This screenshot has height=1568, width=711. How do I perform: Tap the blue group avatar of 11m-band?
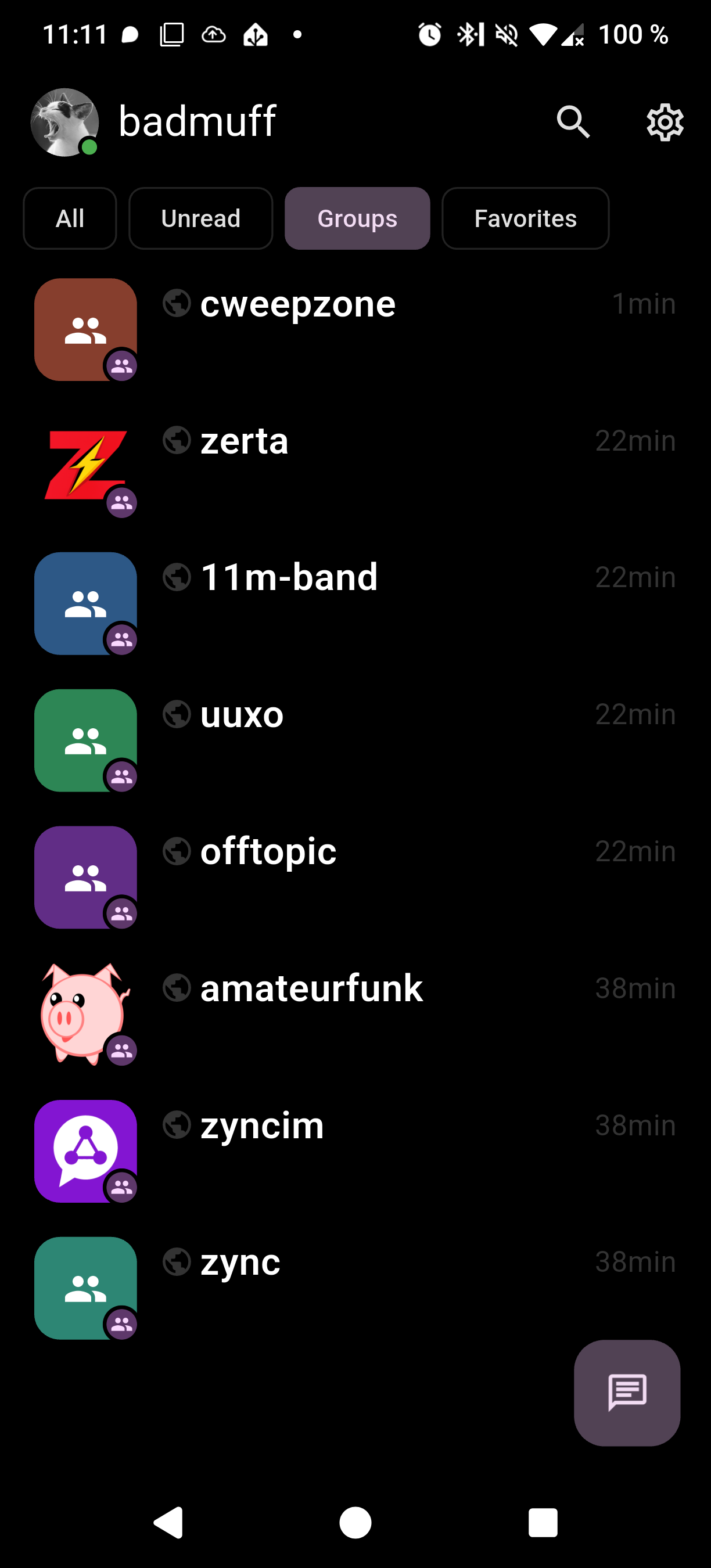coord(85,603)
